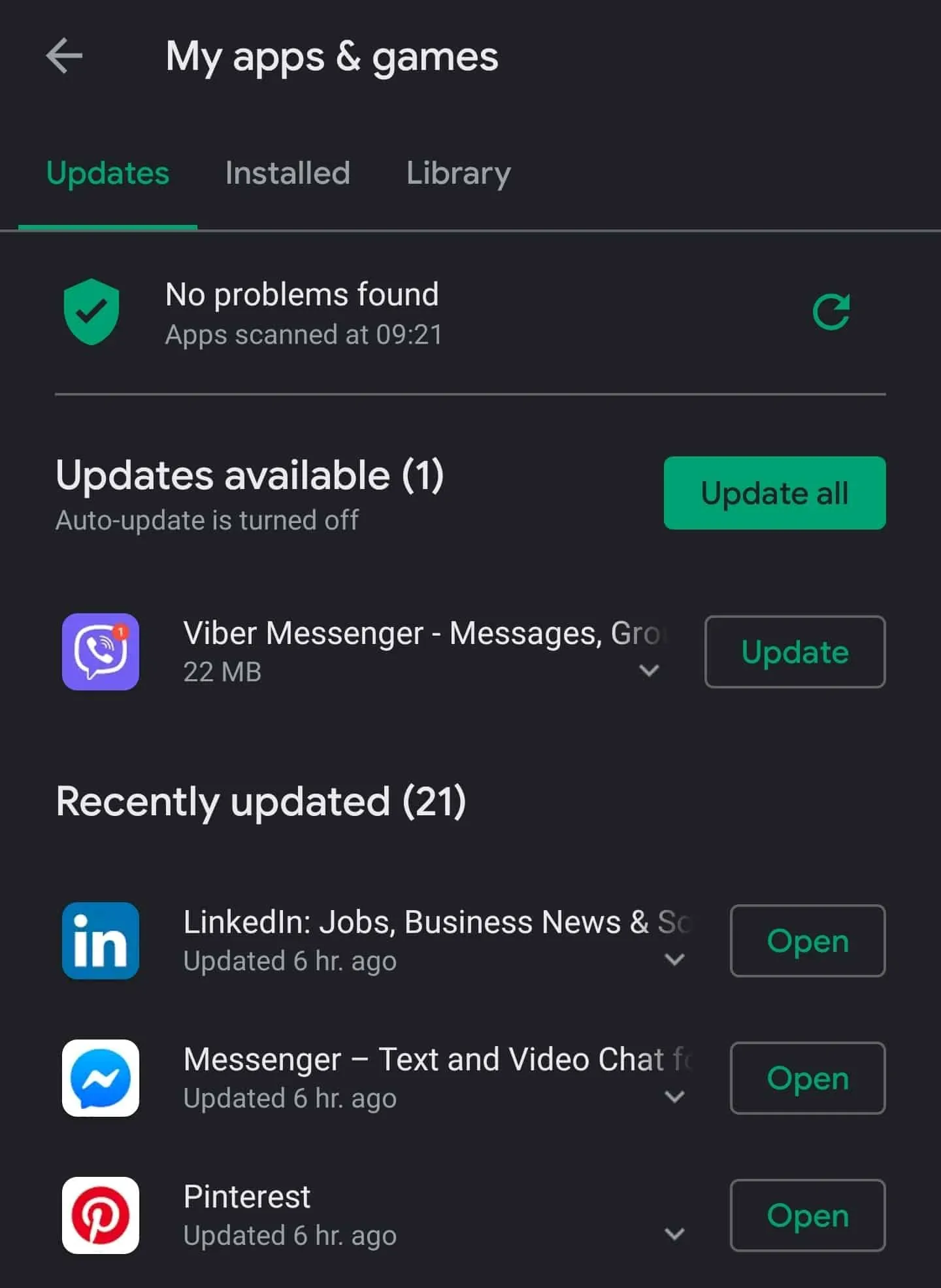
Task: Expand LinkedIn recently updated details
Action: pos(676,960)
